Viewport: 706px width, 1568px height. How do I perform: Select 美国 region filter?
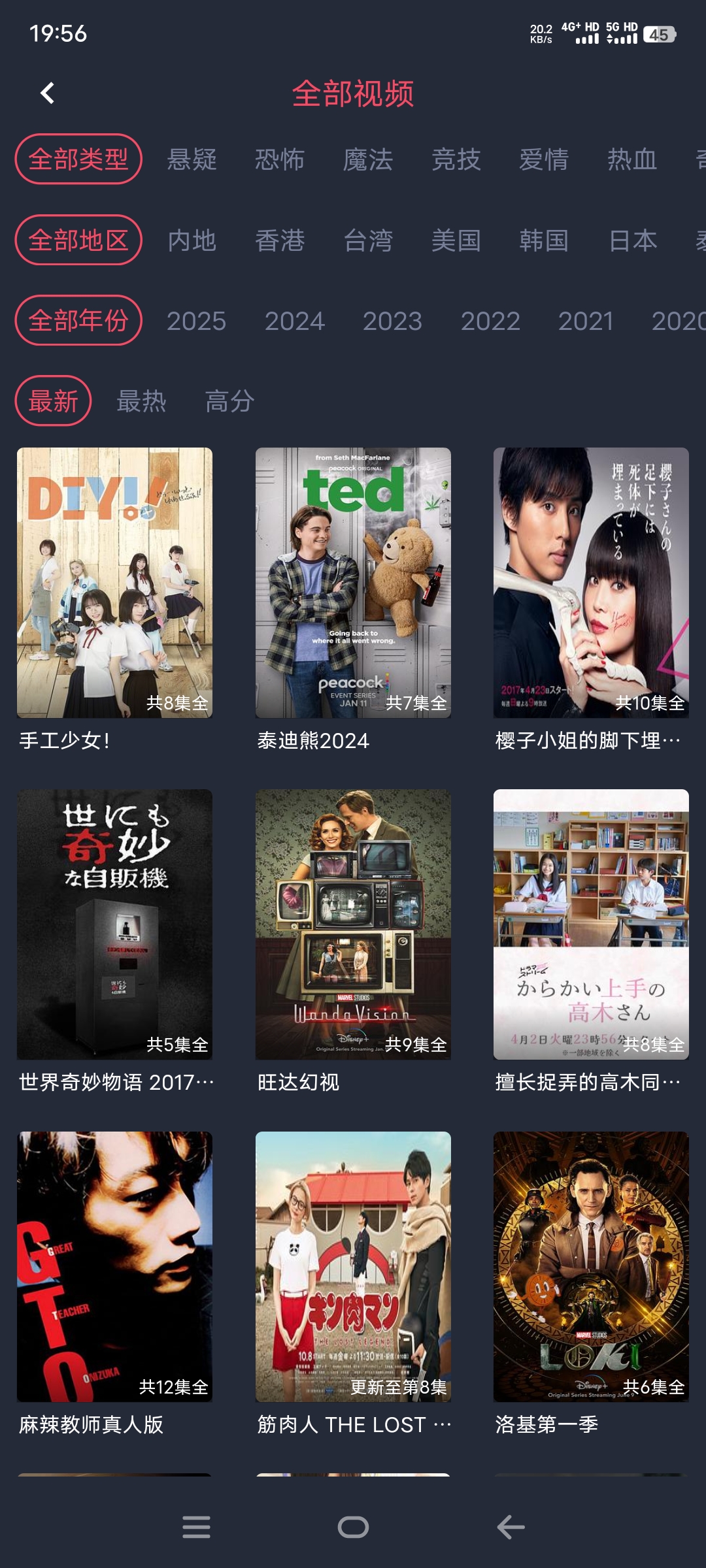(456, 240)
